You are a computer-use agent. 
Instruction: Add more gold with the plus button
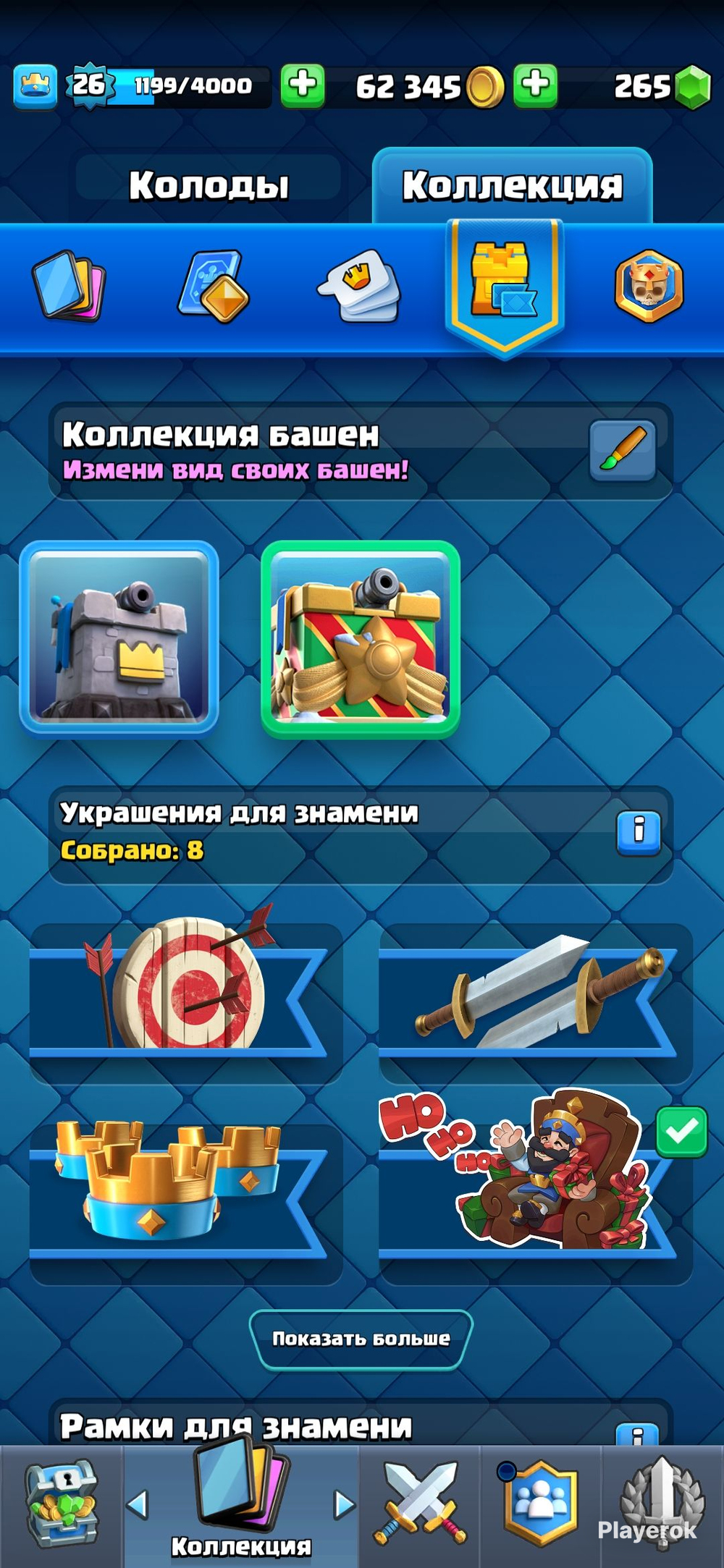(x=303, y=86)
